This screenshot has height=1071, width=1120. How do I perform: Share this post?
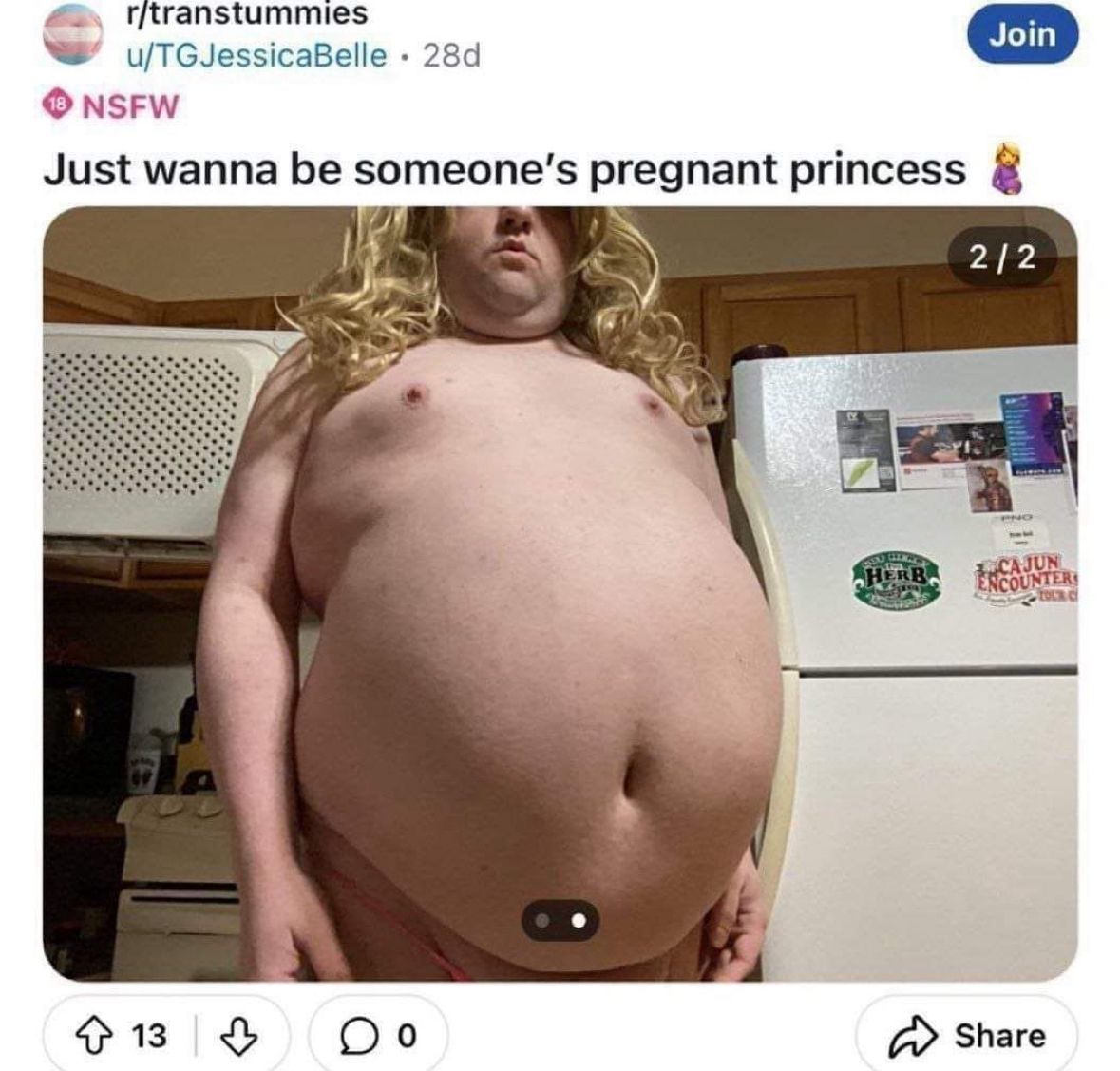click(965, 1035)
